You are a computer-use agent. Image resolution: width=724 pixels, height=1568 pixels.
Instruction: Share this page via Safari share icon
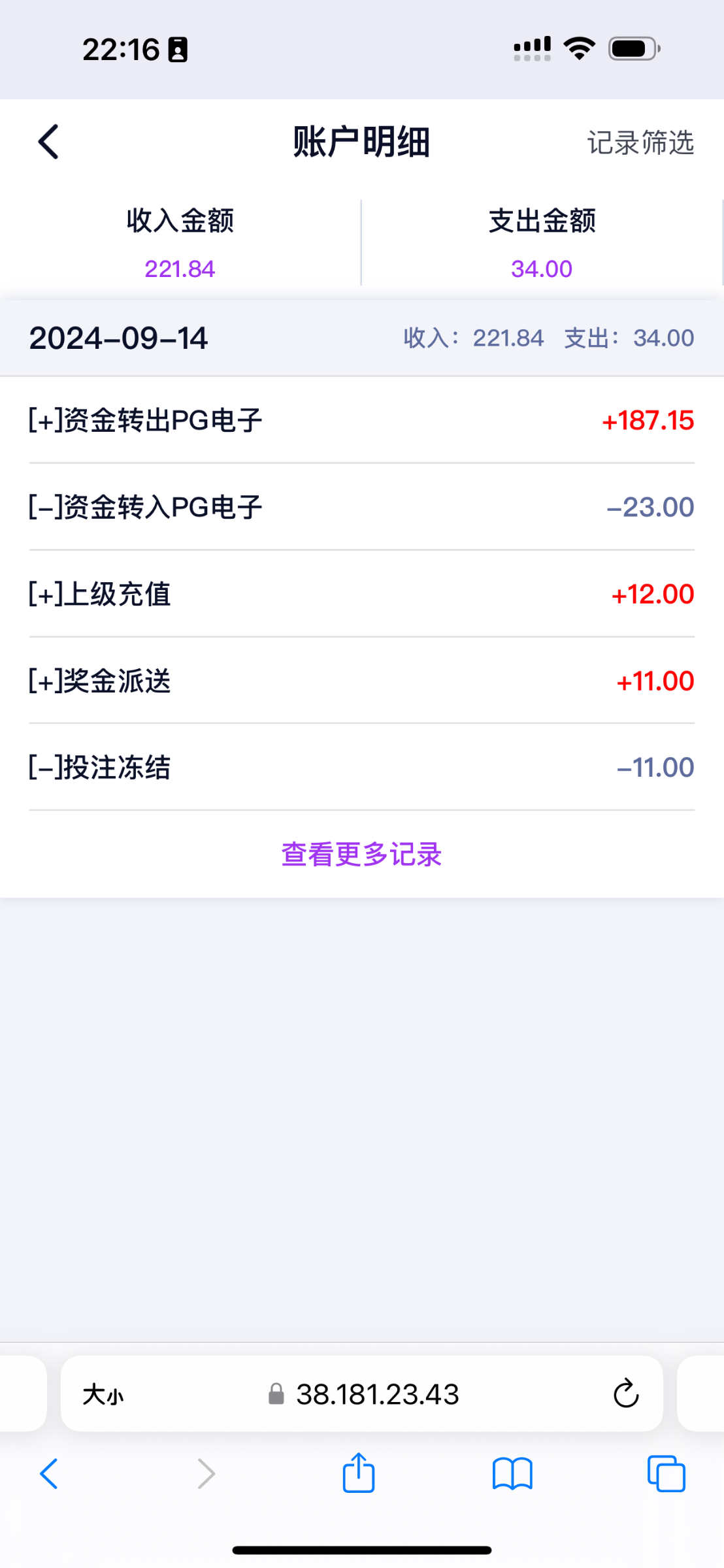[359, 1473]
